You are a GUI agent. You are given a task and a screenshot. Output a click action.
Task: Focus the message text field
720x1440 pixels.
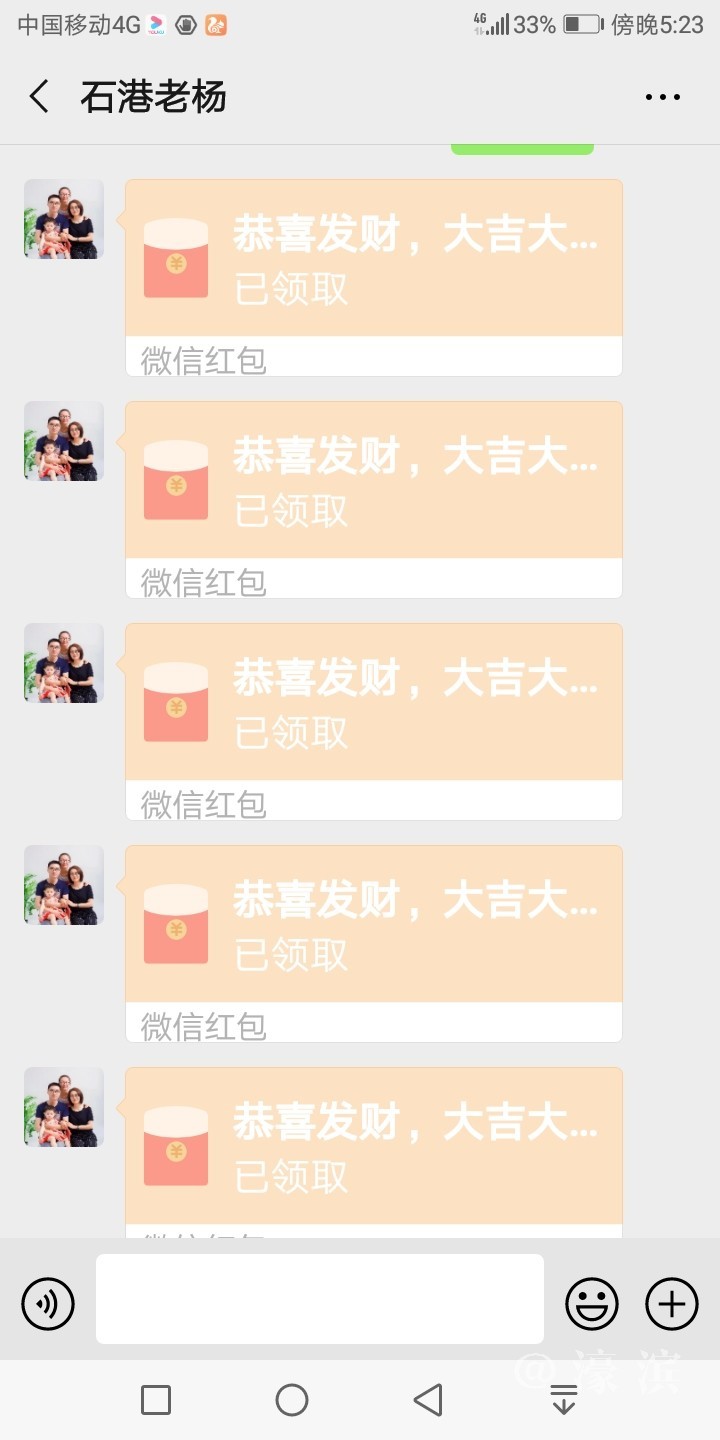click(x=320, y=1299)
